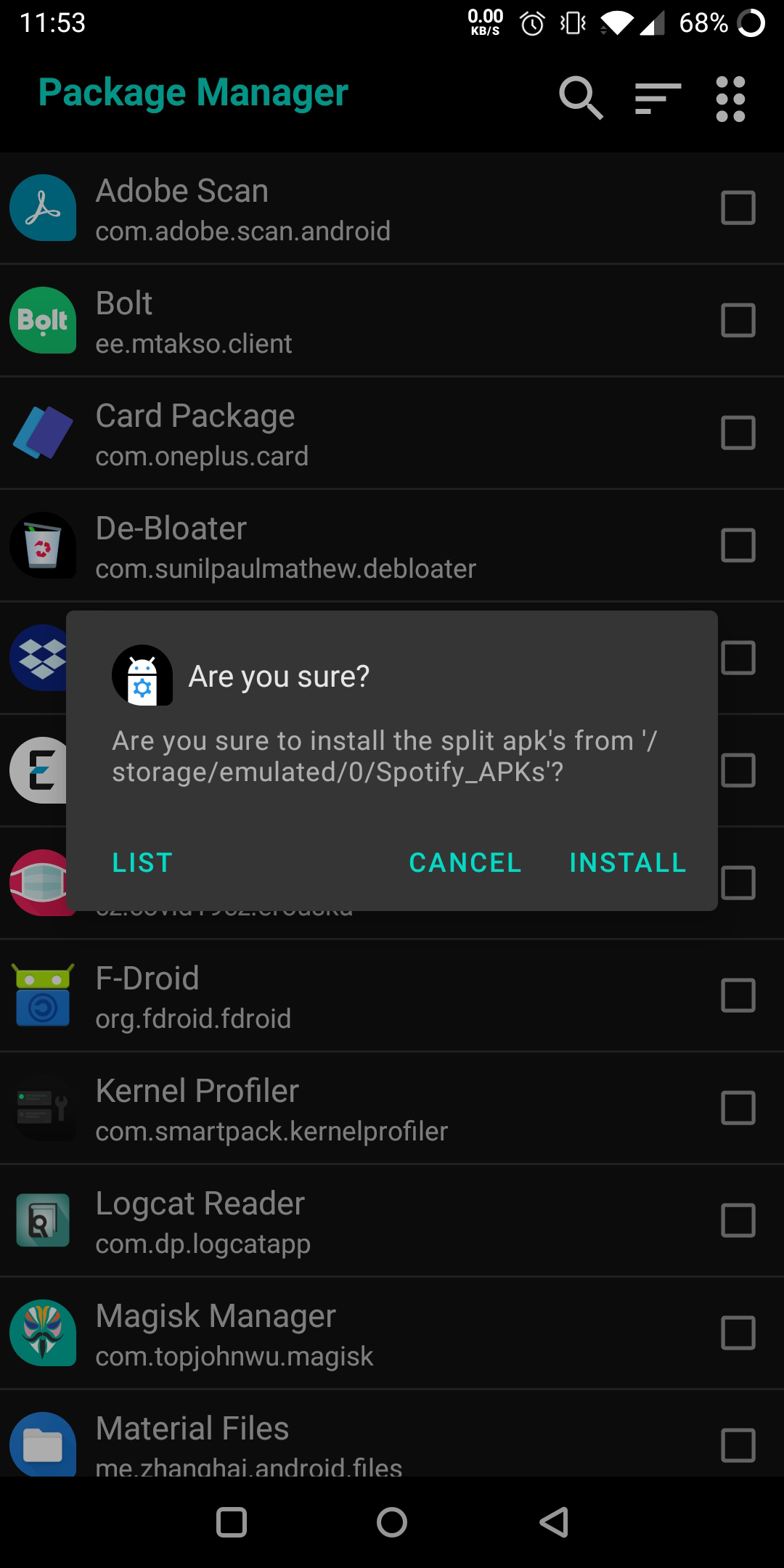Tick the F-Droid checkbox
This screenshot has height=1568, width=784.
[x=738, y=995]
